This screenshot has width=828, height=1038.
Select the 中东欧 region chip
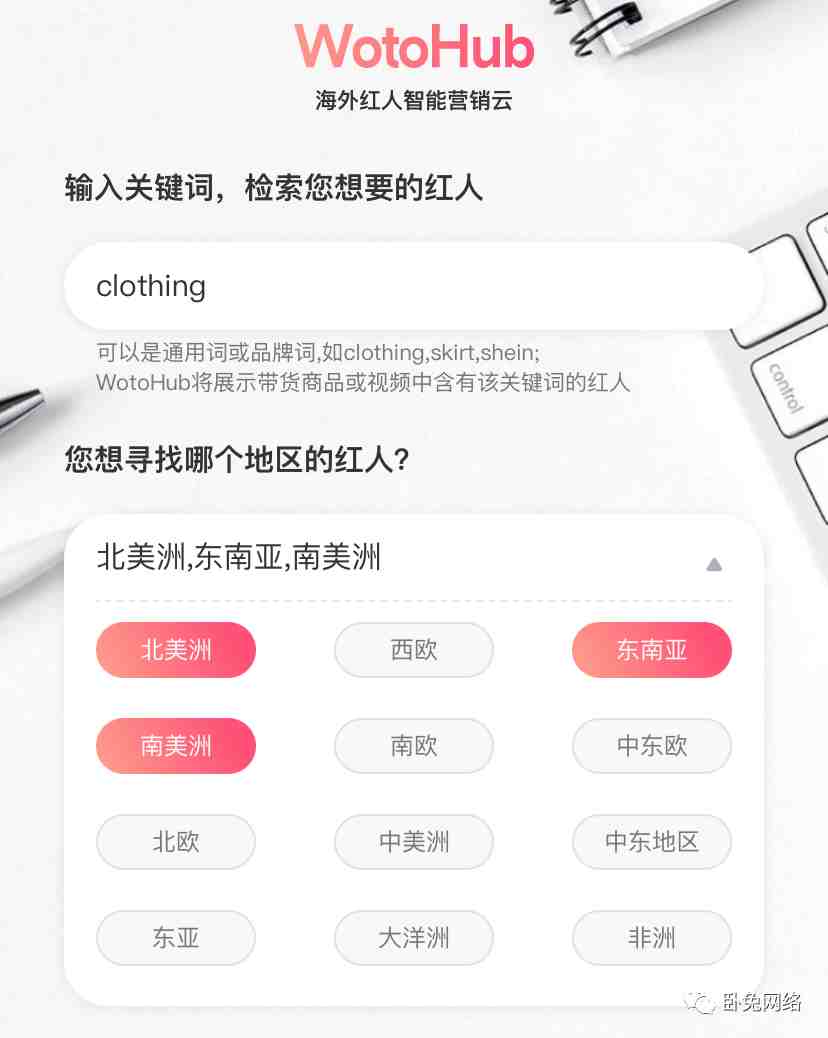652,746
